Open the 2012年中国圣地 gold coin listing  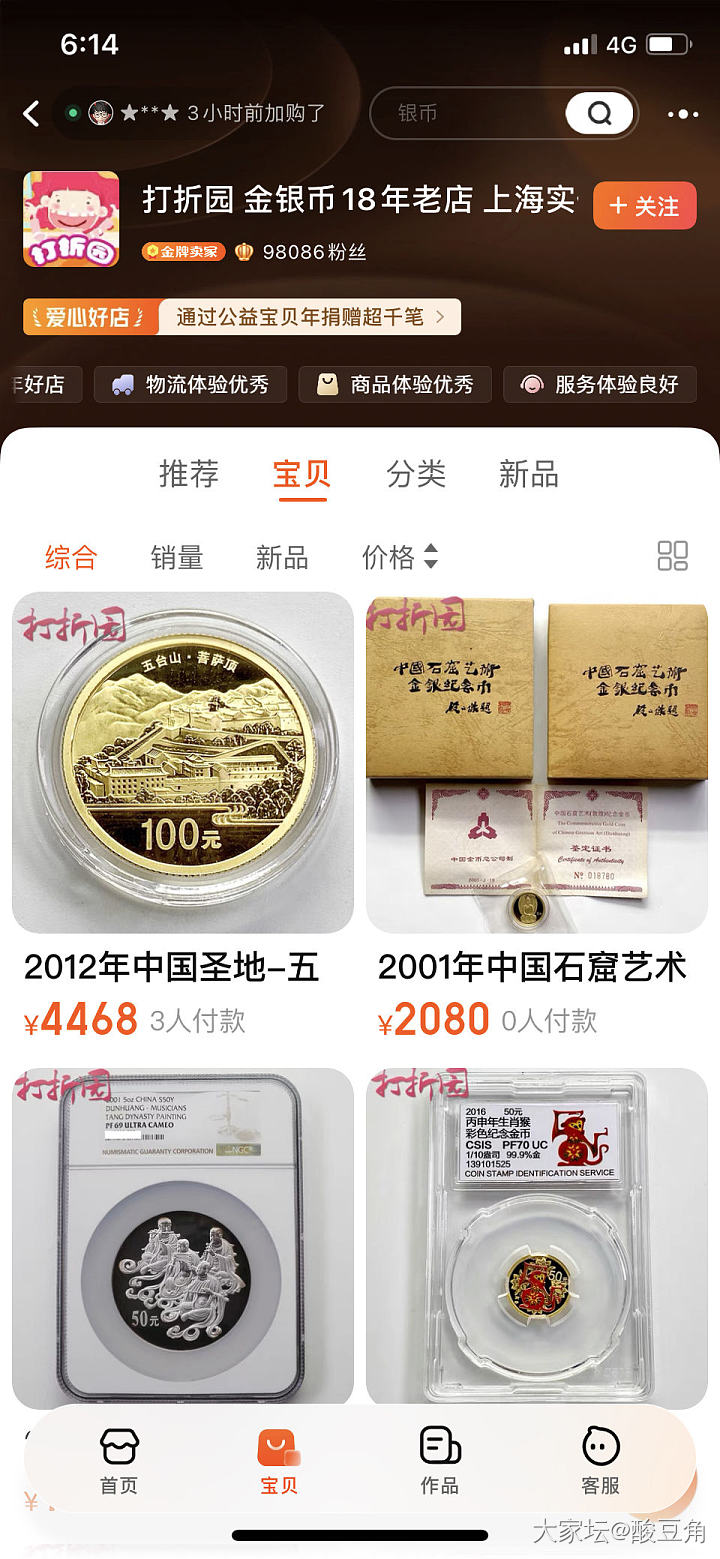(183, 763)
